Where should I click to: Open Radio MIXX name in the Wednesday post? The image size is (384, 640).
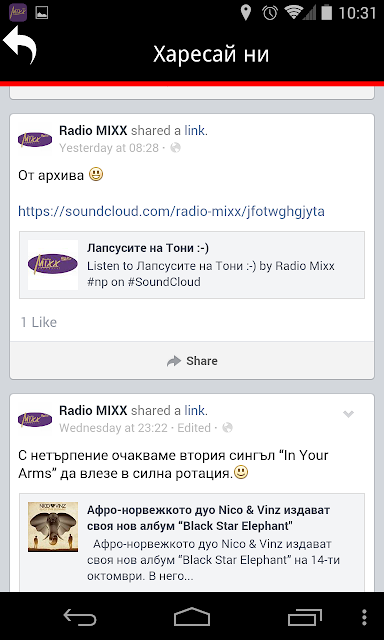point(93,410)
